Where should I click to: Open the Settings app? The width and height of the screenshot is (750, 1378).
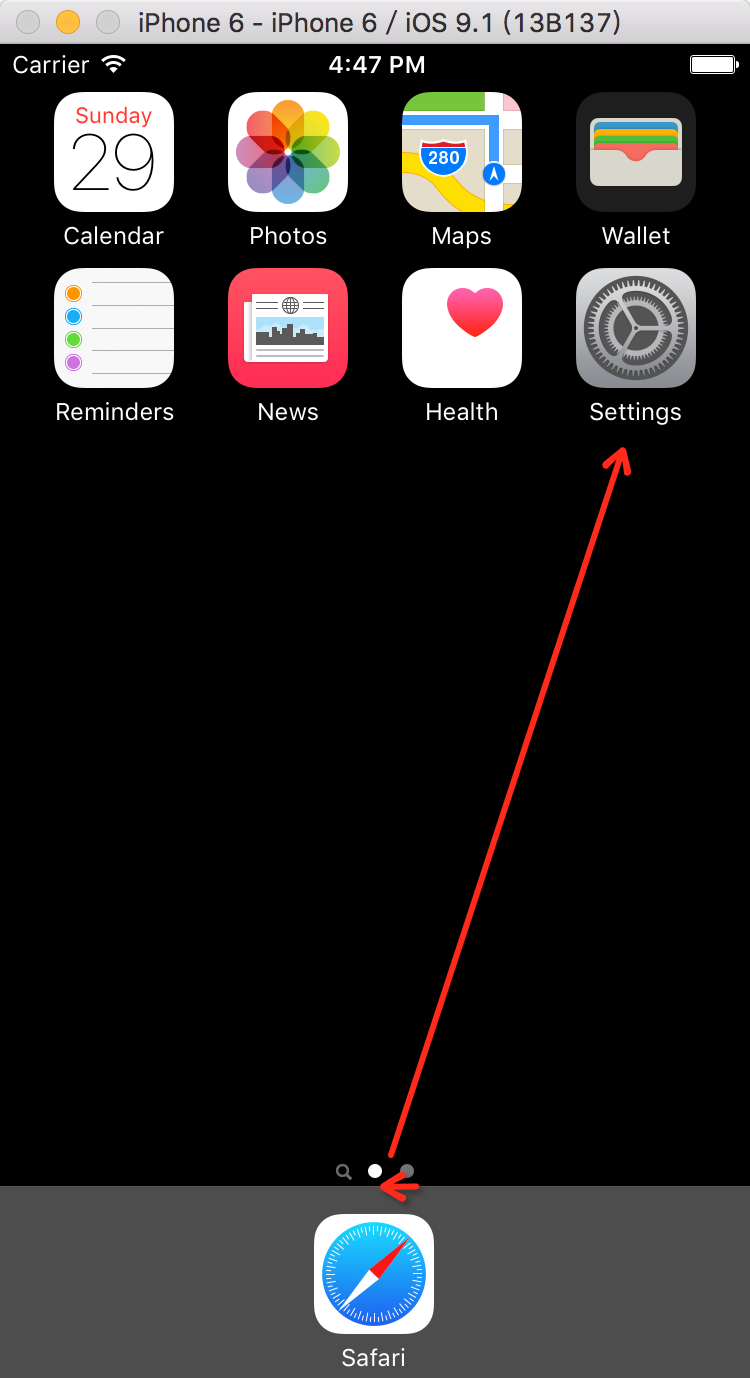point(635,328)
